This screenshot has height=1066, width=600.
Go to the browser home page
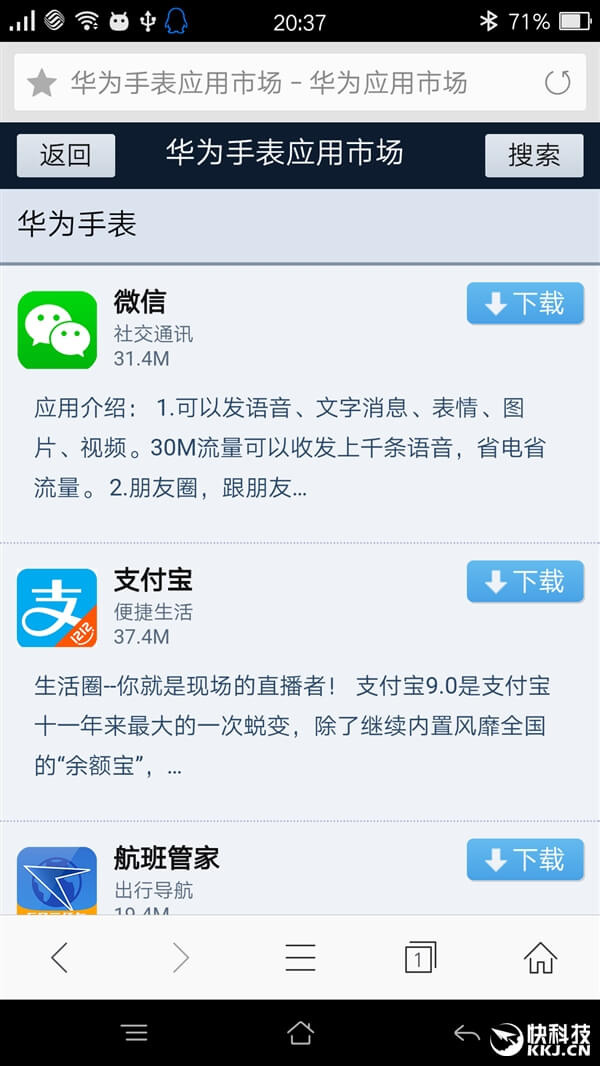540,957
